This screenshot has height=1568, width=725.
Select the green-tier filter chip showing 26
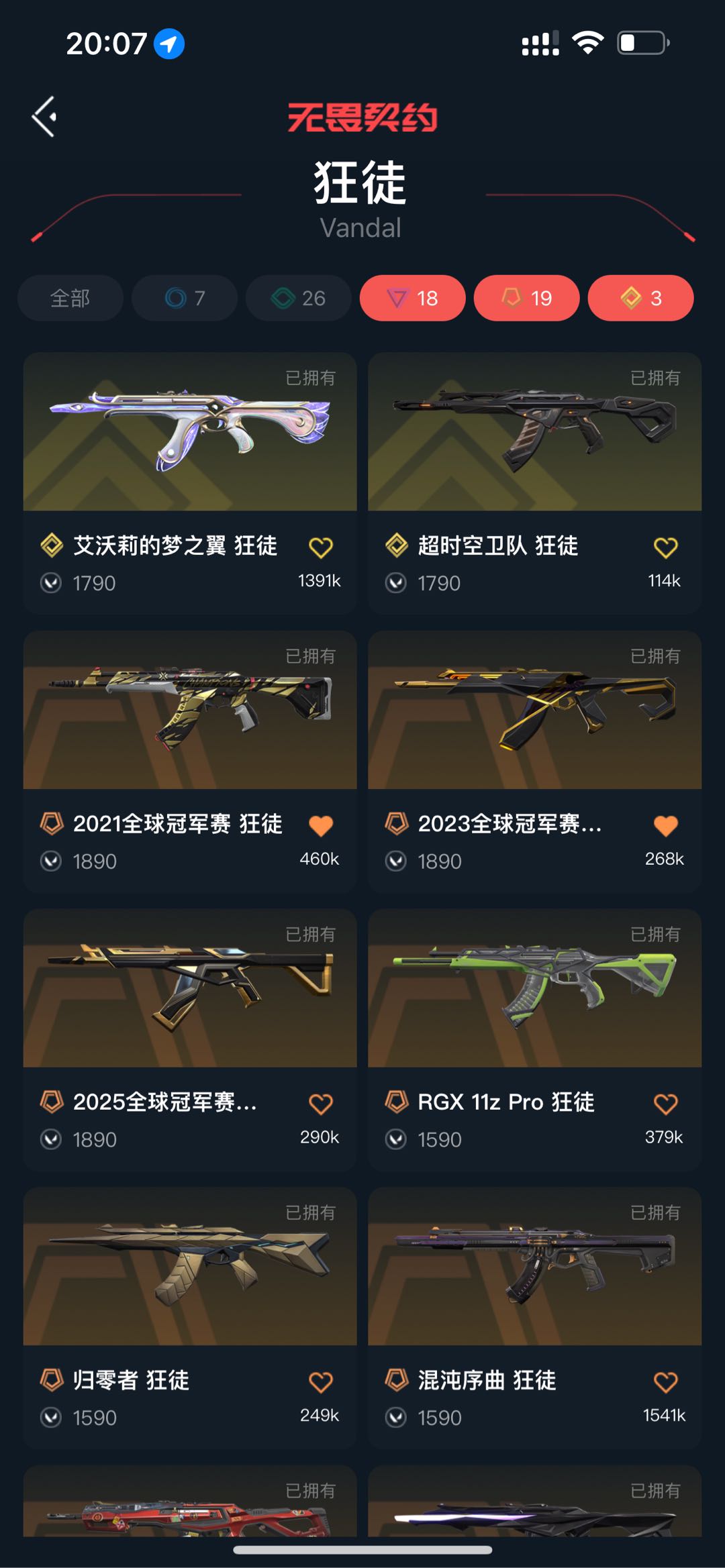pos(299,298)
